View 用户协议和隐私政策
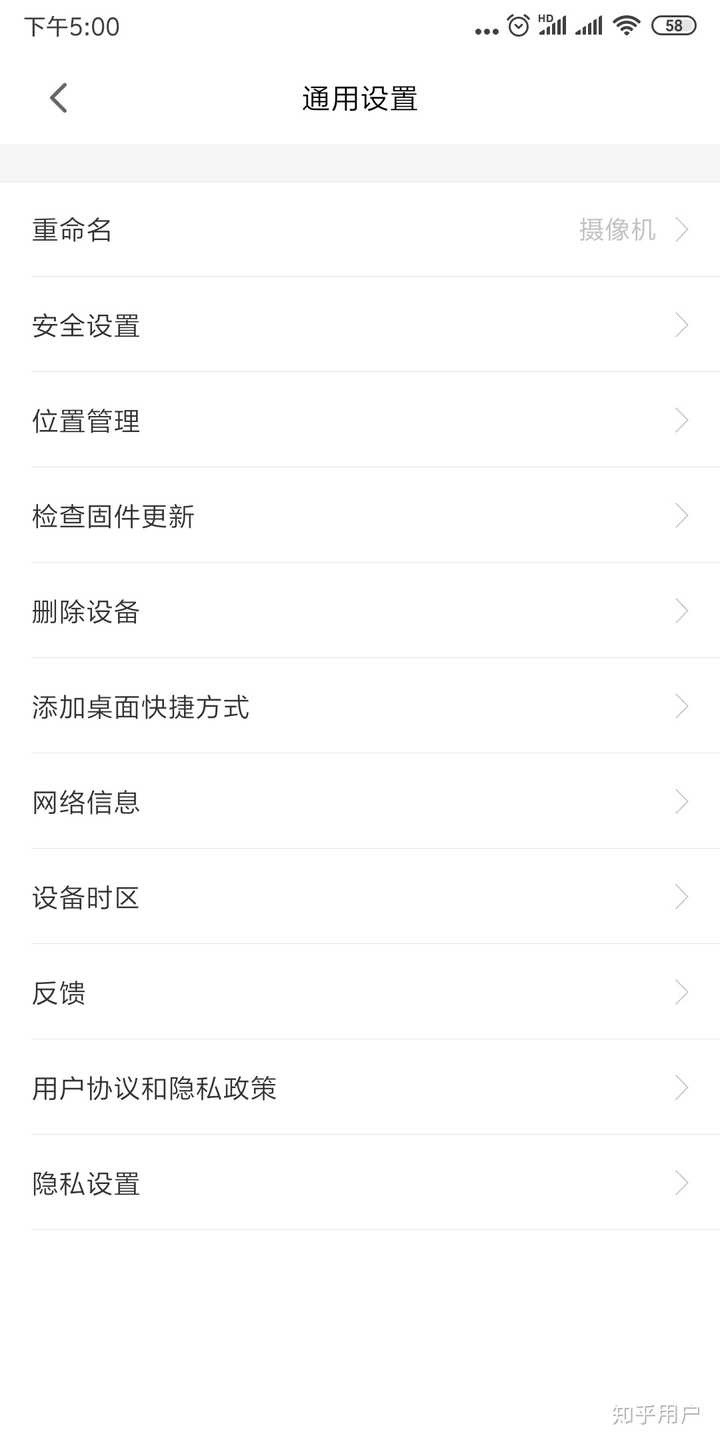Screen dimensions: 720x1440 coord(360,1088)
